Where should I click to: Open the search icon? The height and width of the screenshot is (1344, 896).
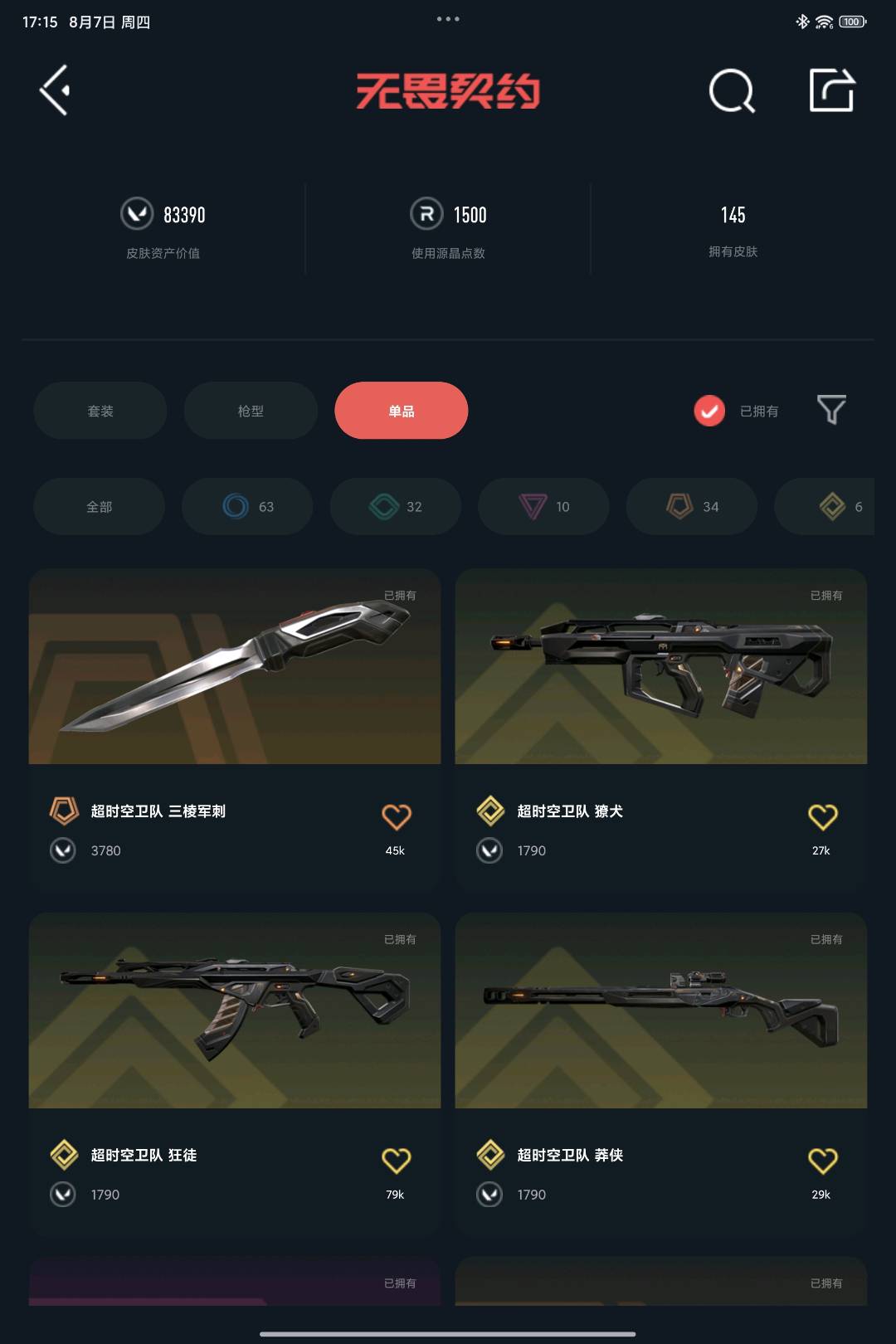(732, 90)
